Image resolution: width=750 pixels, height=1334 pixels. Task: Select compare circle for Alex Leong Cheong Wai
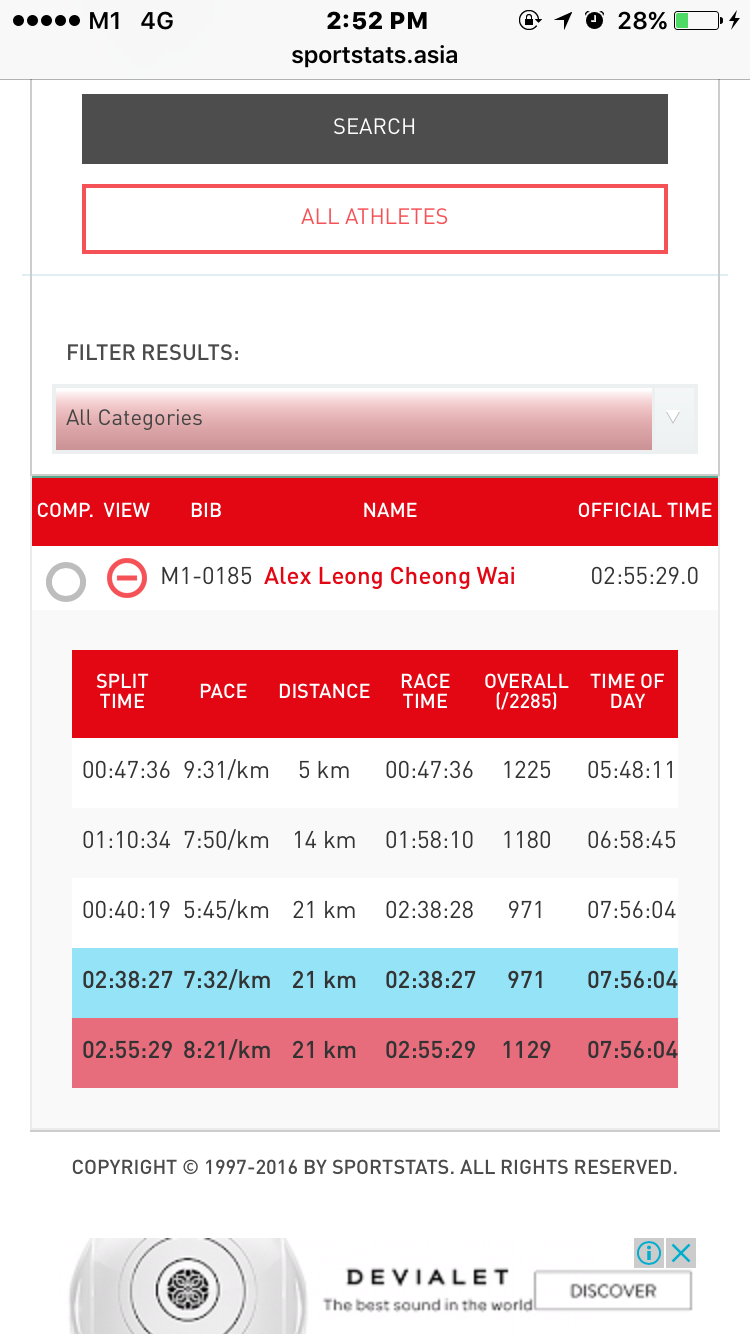(x=66, y=581)
